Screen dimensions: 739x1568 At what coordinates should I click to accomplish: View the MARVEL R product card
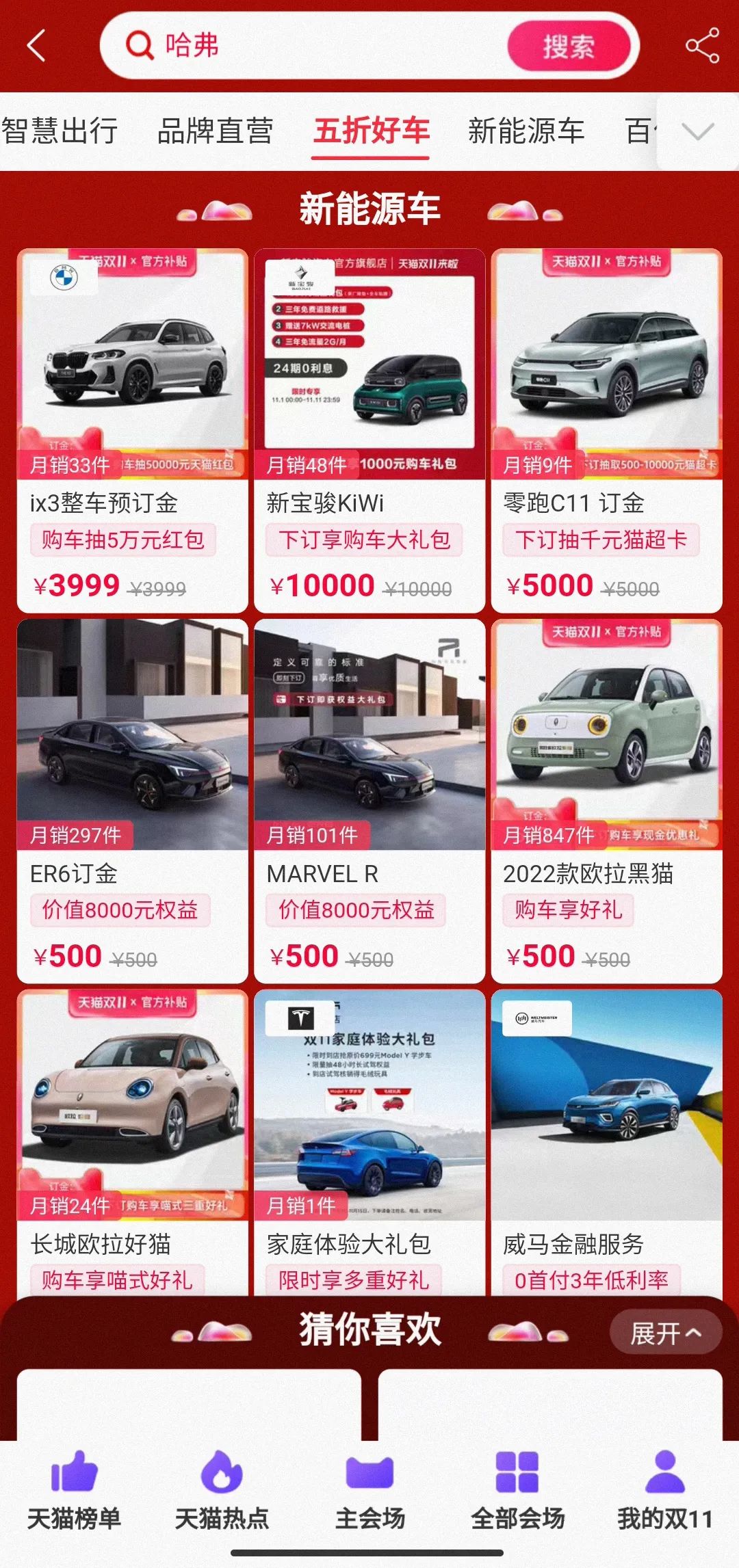coord(369,800)
